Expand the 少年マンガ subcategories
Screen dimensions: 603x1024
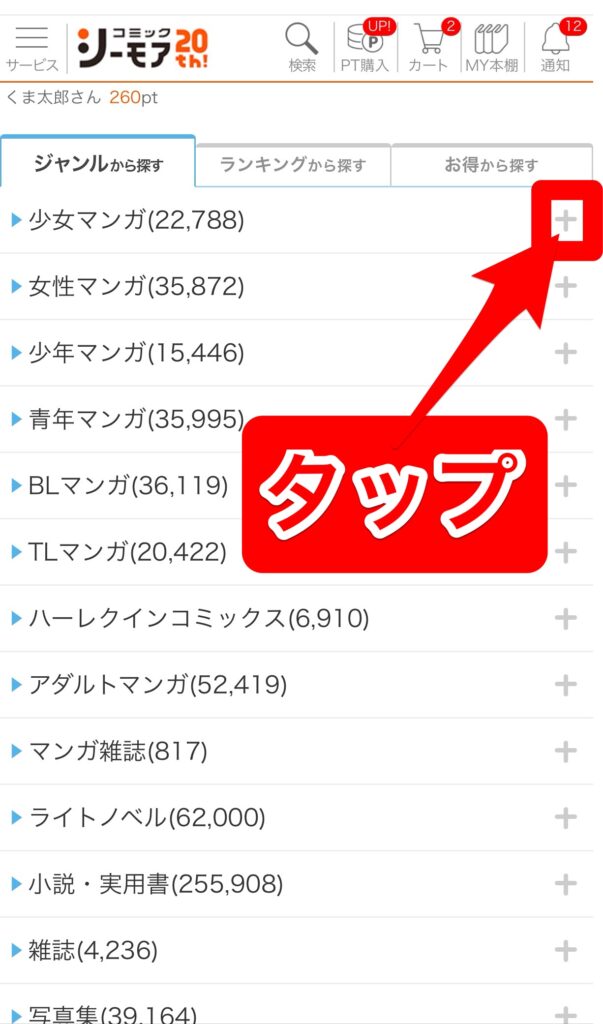(x=566, y=353)
